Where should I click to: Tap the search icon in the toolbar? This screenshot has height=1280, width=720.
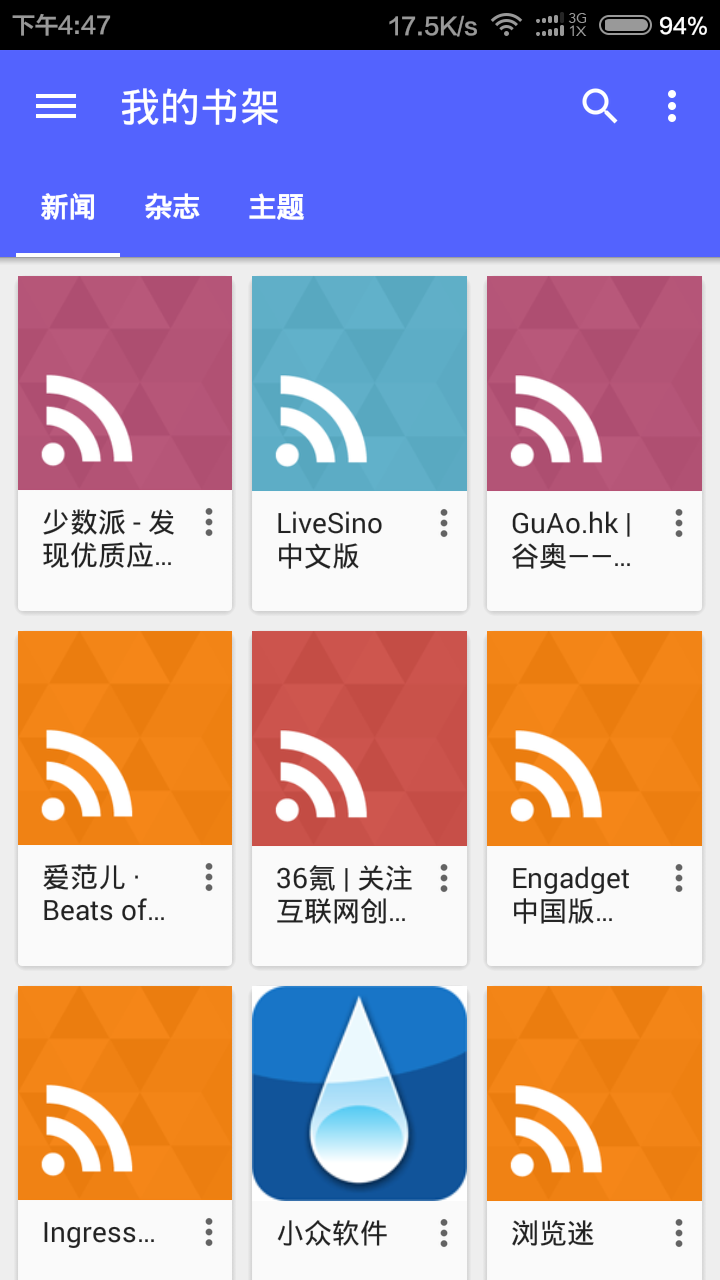(599, 105)
